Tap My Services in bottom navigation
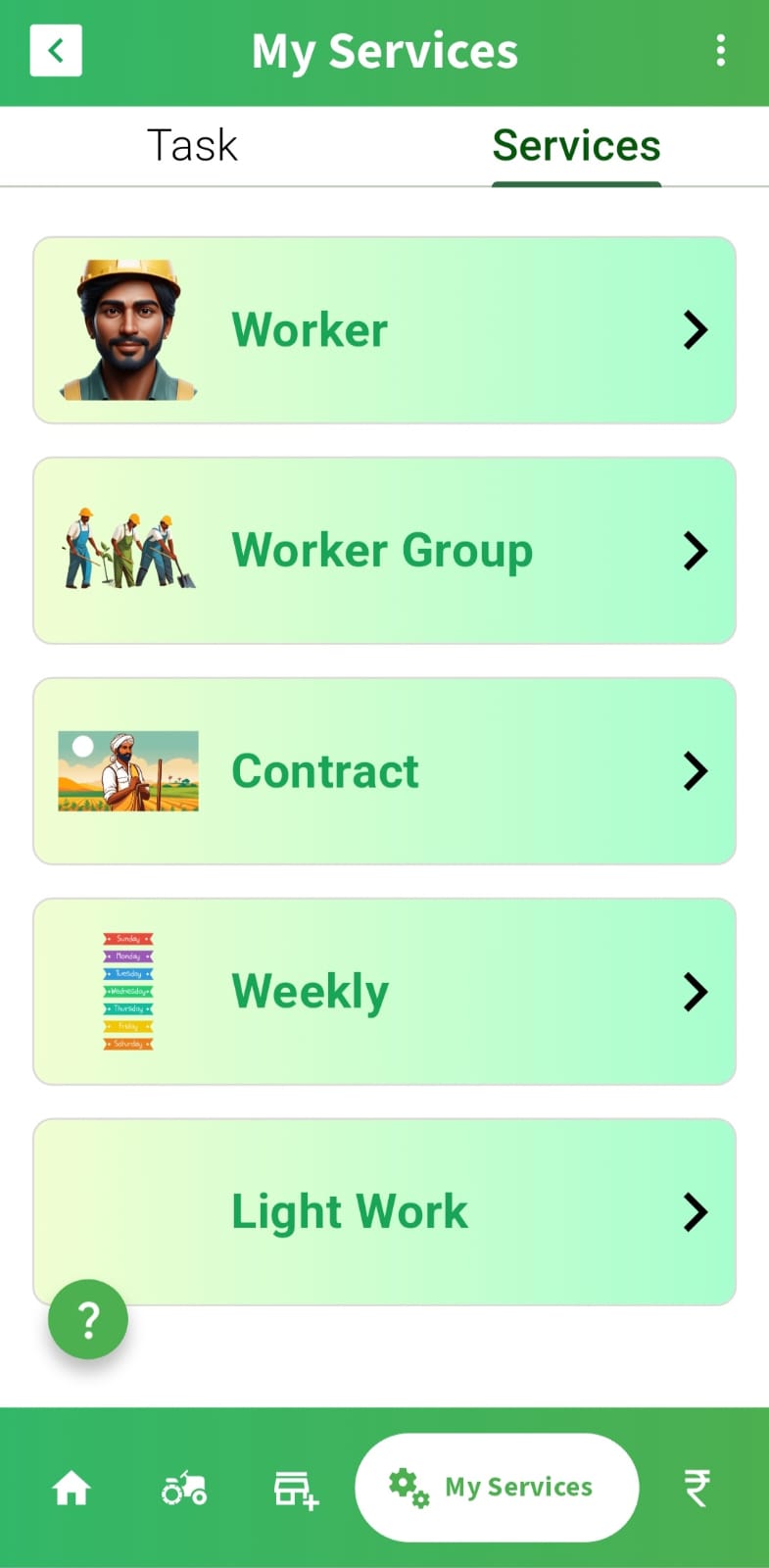Viewport: 769px width, 1568px height. pos(497,1488)
